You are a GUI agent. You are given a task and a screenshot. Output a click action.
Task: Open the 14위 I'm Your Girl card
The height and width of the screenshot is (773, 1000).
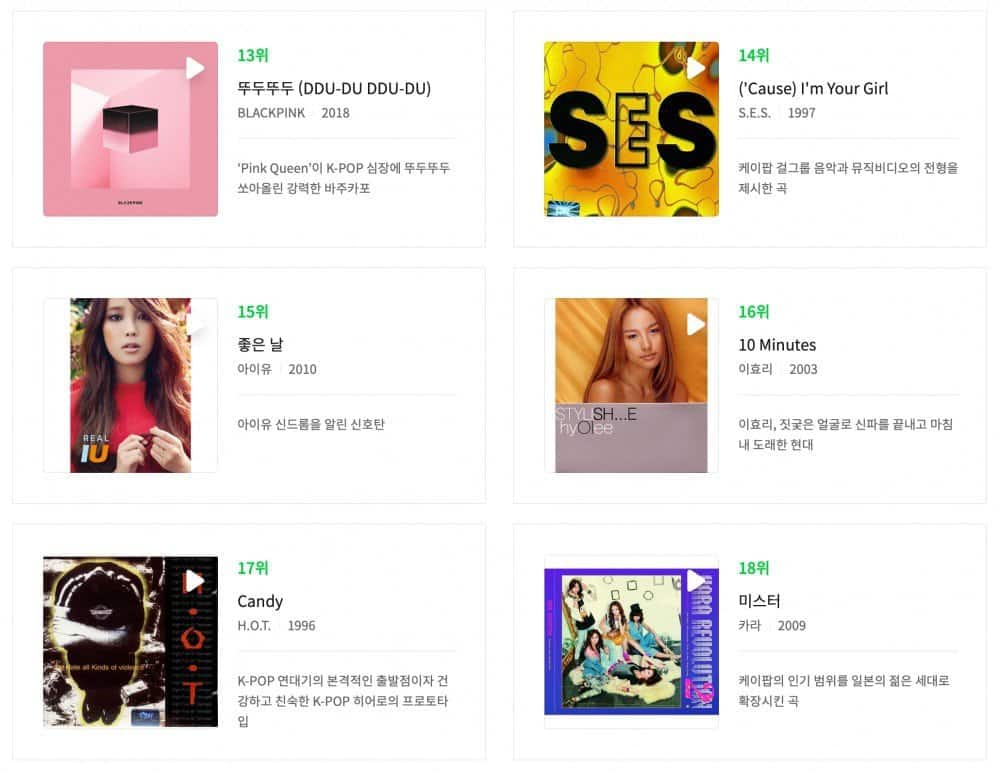click(813, 89)
